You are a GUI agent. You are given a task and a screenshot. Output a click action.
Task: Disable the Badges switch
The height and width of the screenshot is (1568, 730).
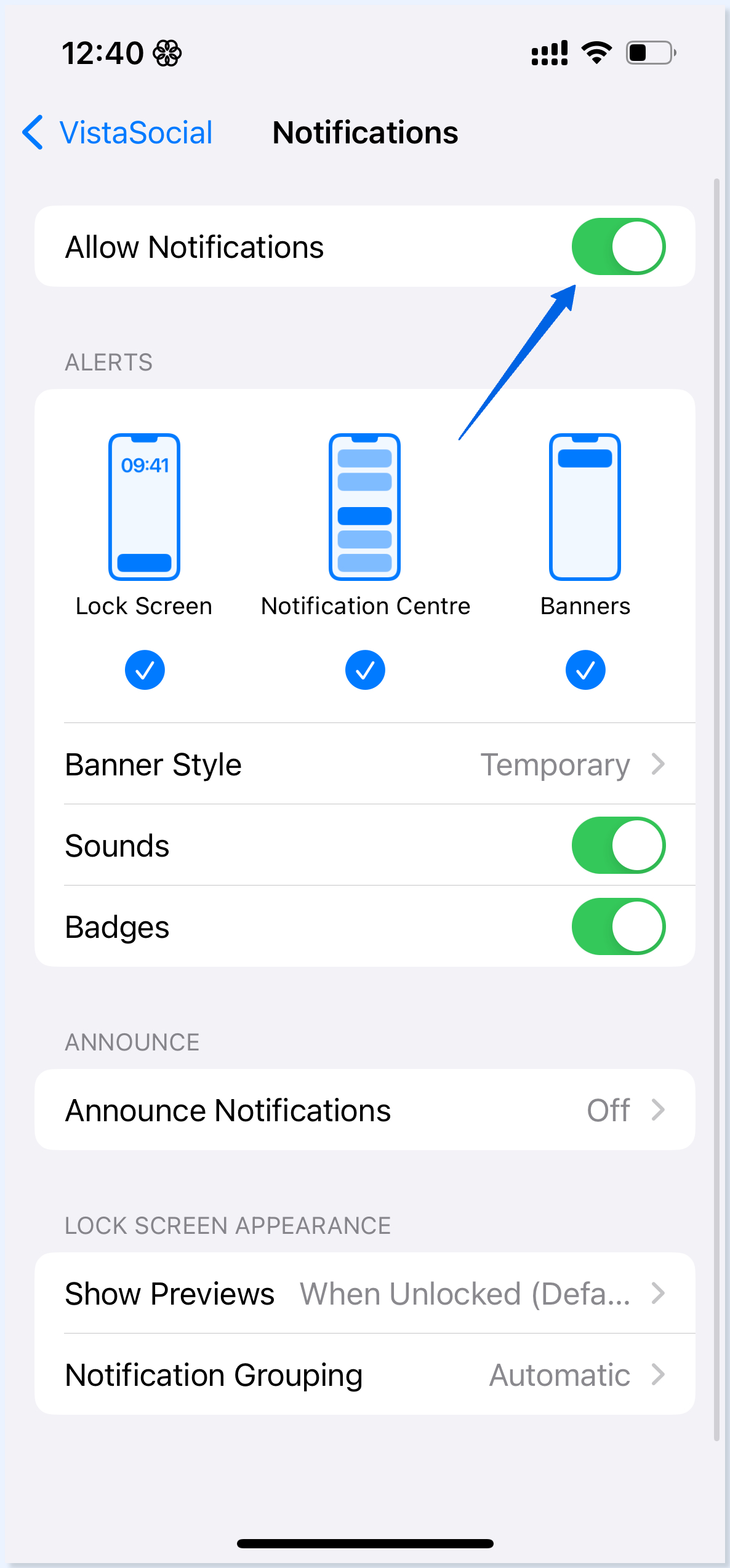pyautogui.click(x=618, y=926)
